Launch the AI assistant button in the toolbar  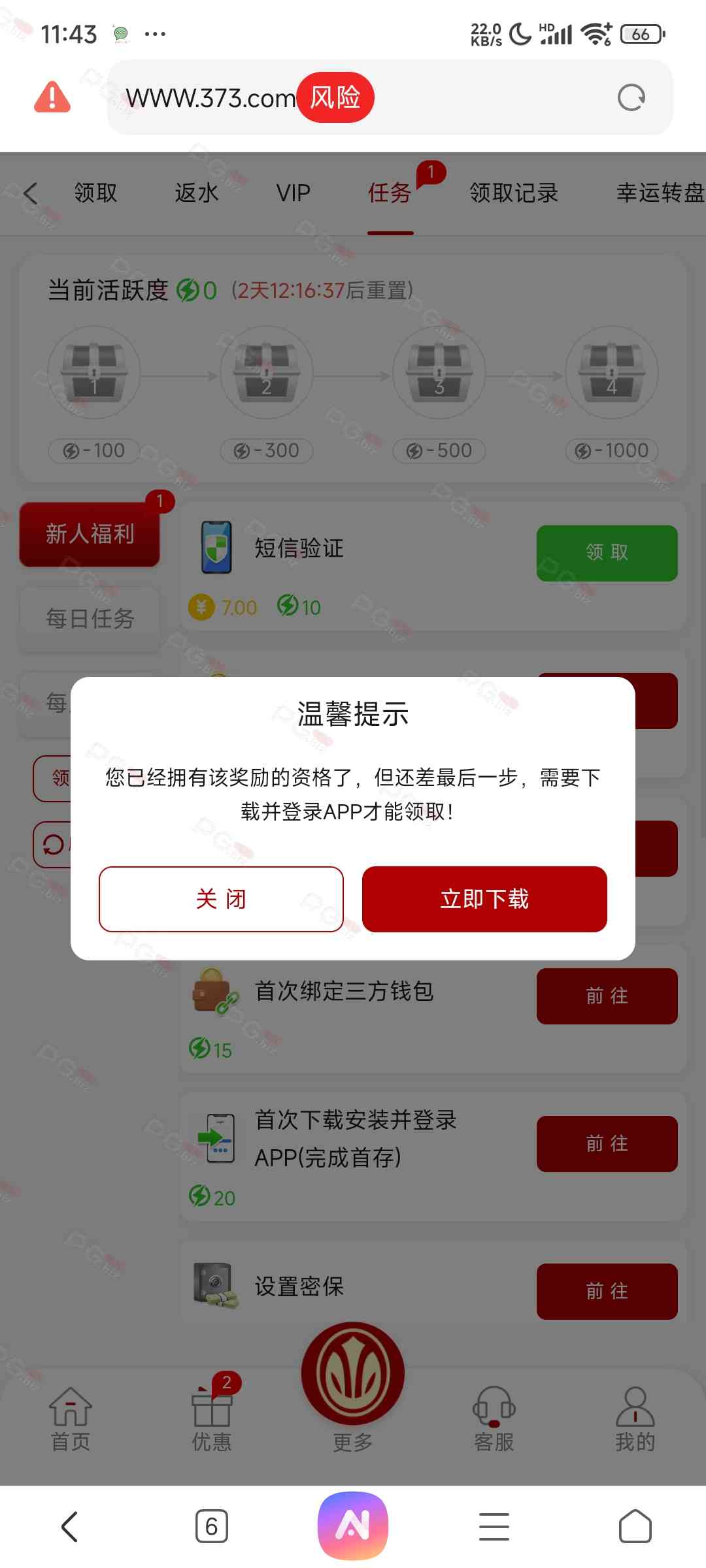[353, 1526]
